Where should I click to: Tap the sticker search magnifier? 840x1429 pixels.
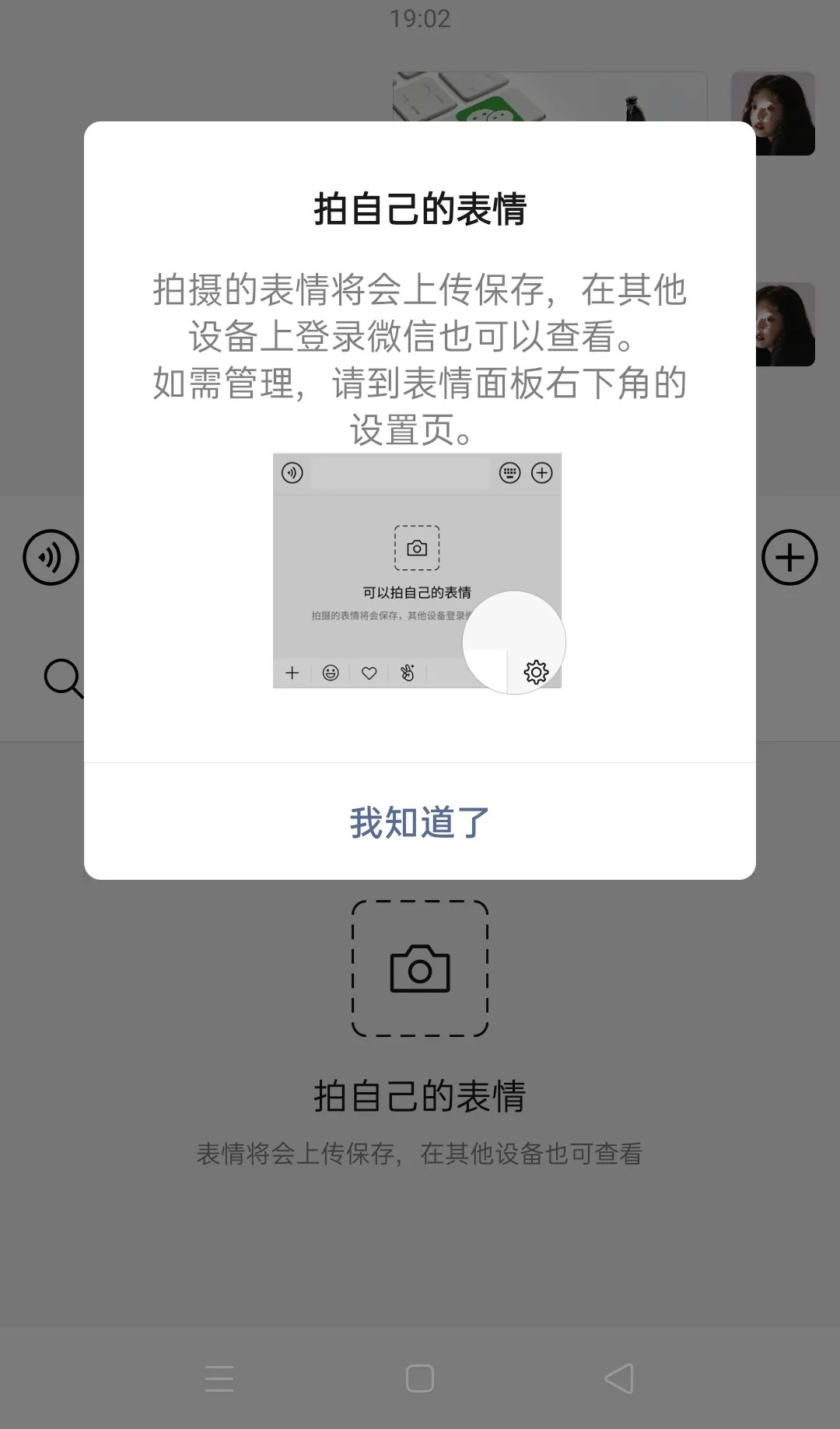click(62, 678)
